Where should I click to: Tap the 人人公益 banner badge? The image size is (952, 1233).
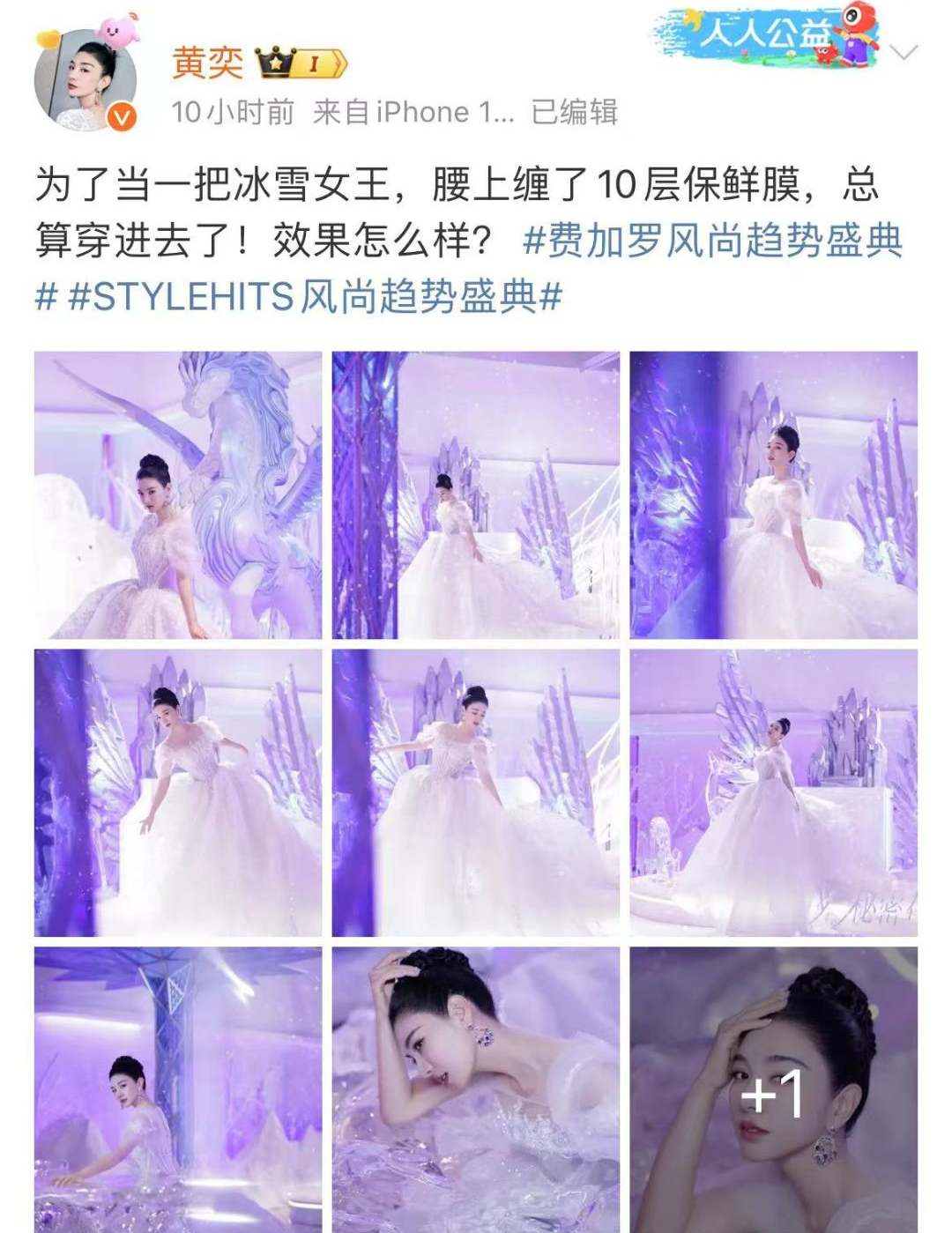pyautogui.click(x=766, y=36)
